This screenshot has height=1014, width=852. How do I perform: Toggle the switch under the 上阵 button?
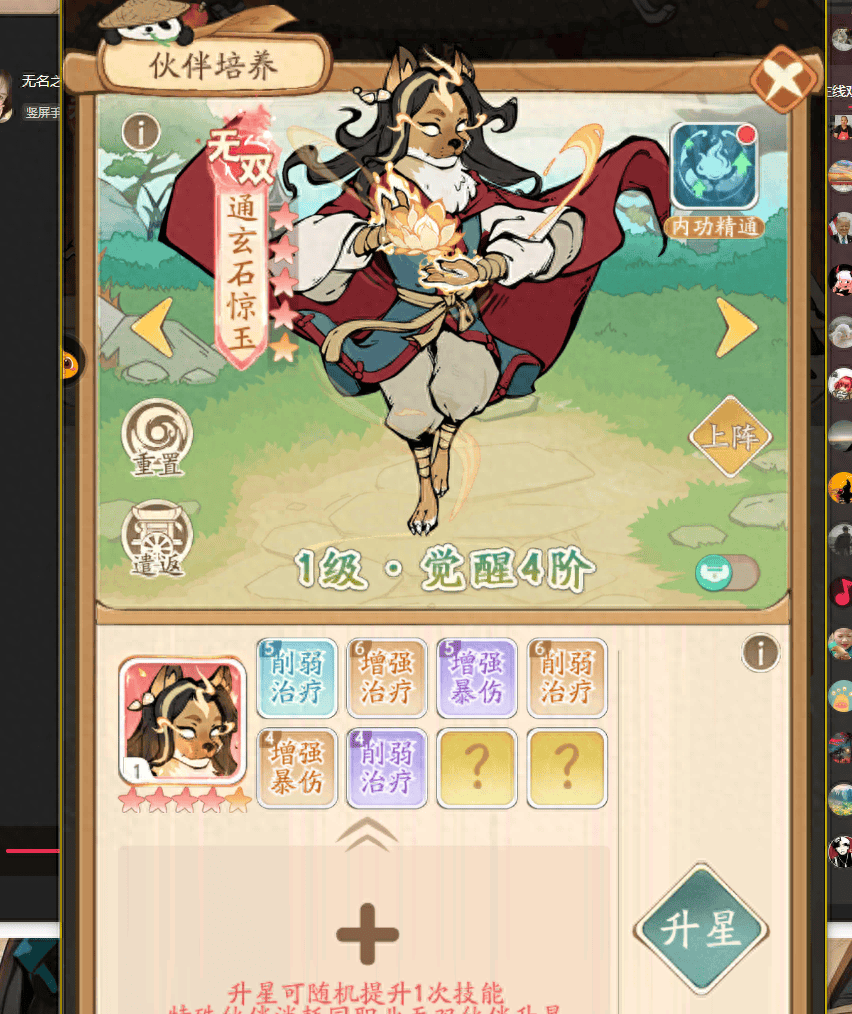click(x=727, y=573)
